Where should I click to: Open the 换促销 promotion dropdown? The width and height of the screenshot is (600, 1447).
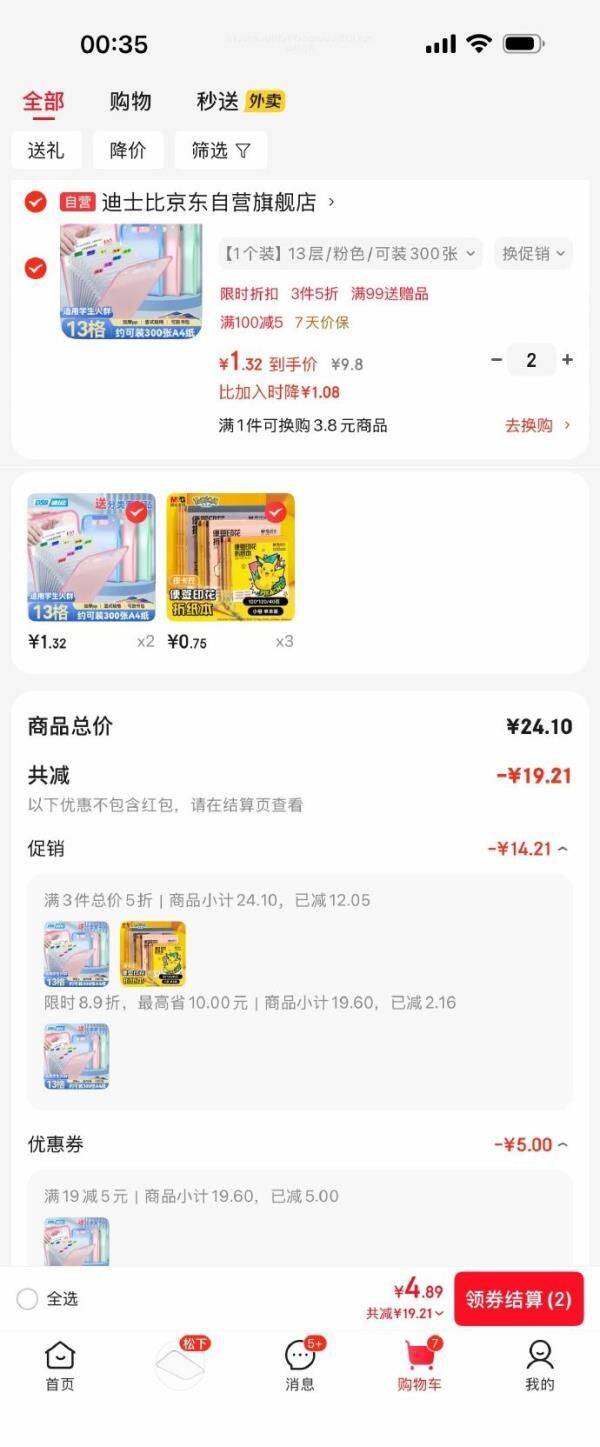coord(533,253)
